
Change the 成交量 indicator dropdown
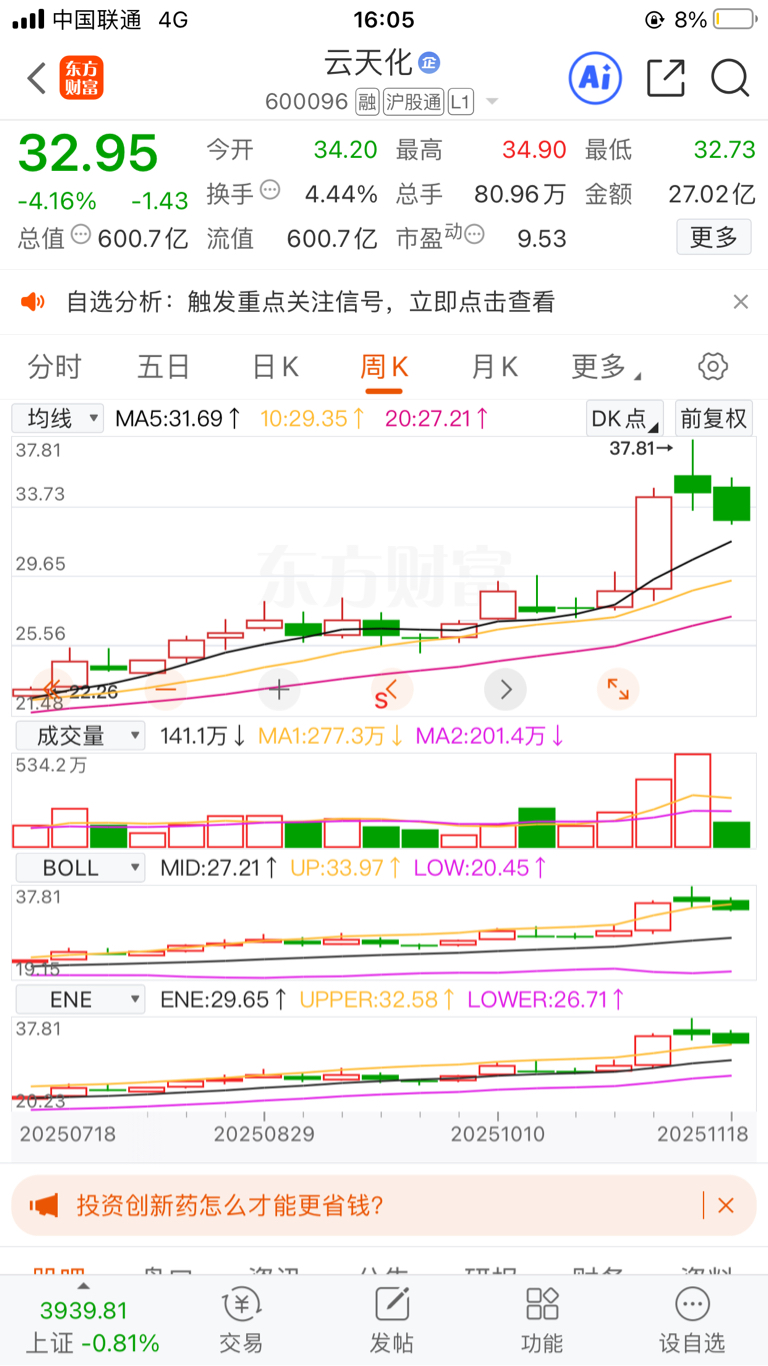point(79,736)
